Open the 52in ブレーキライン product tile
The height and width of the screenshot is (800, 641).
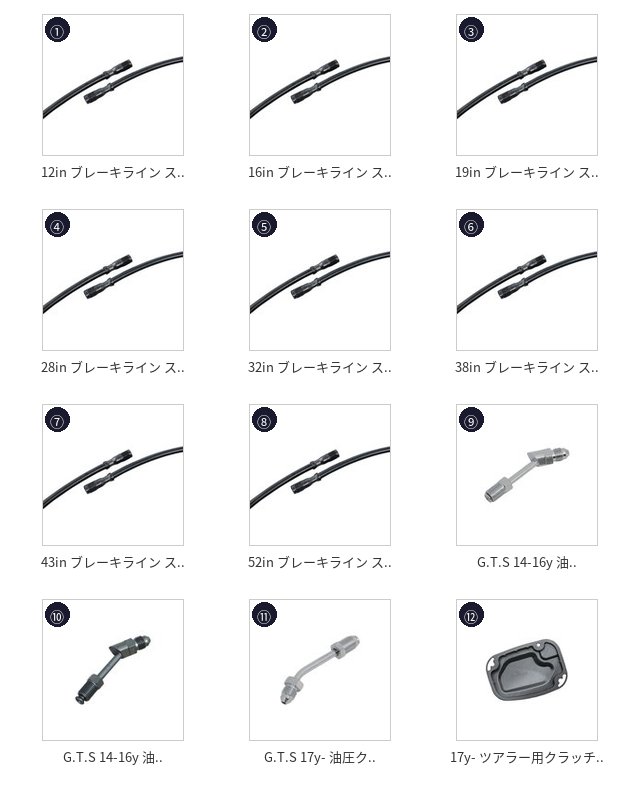(320, 475)
